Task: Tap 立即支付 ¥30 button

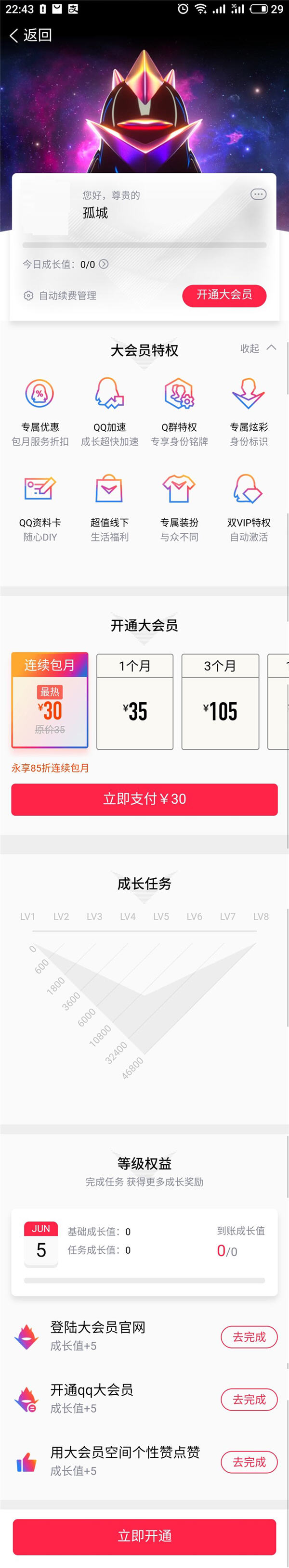Action: pos(144,798)
